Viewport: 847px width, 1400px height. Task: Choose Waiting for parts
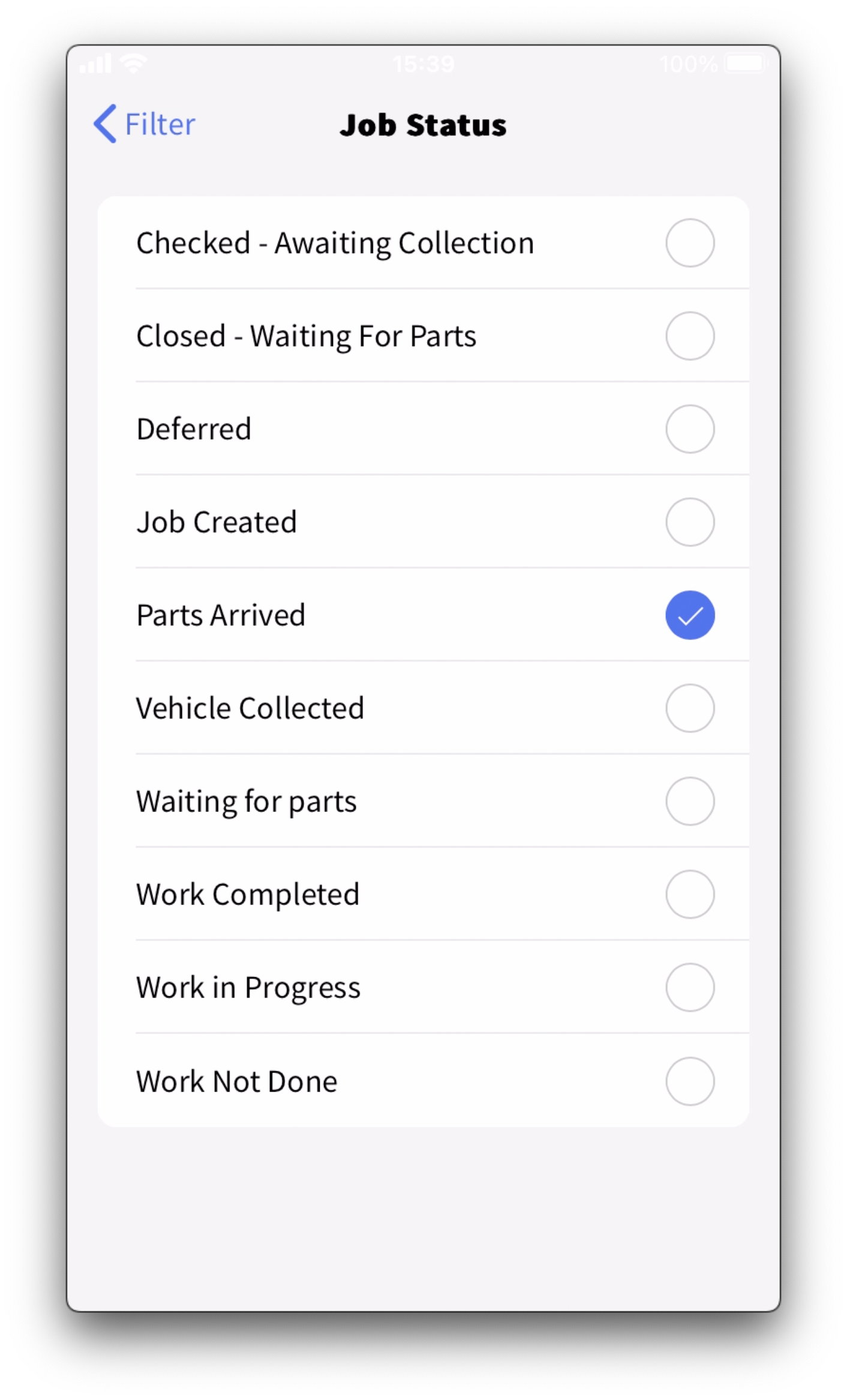423,801
